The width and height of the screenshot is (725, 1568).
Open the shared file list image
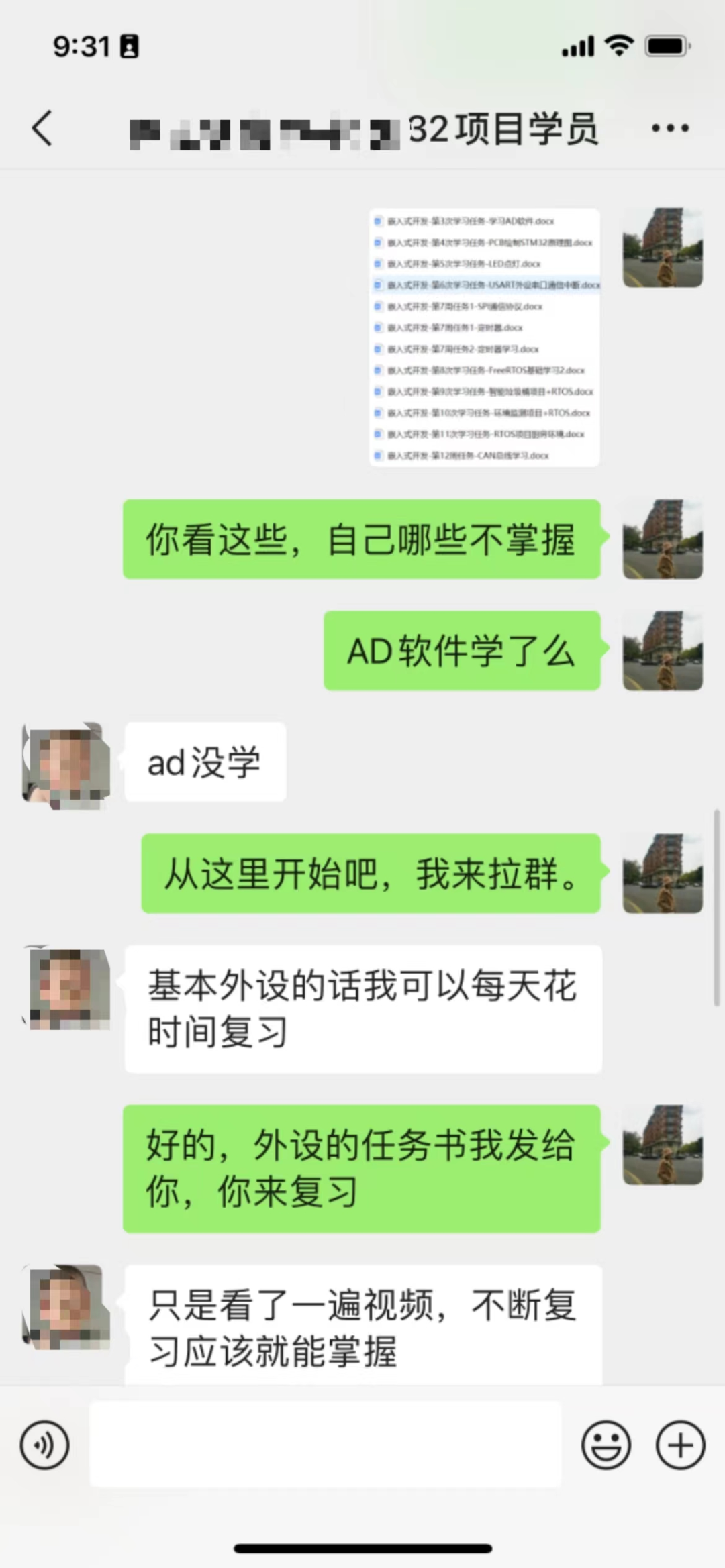point(485,337)
